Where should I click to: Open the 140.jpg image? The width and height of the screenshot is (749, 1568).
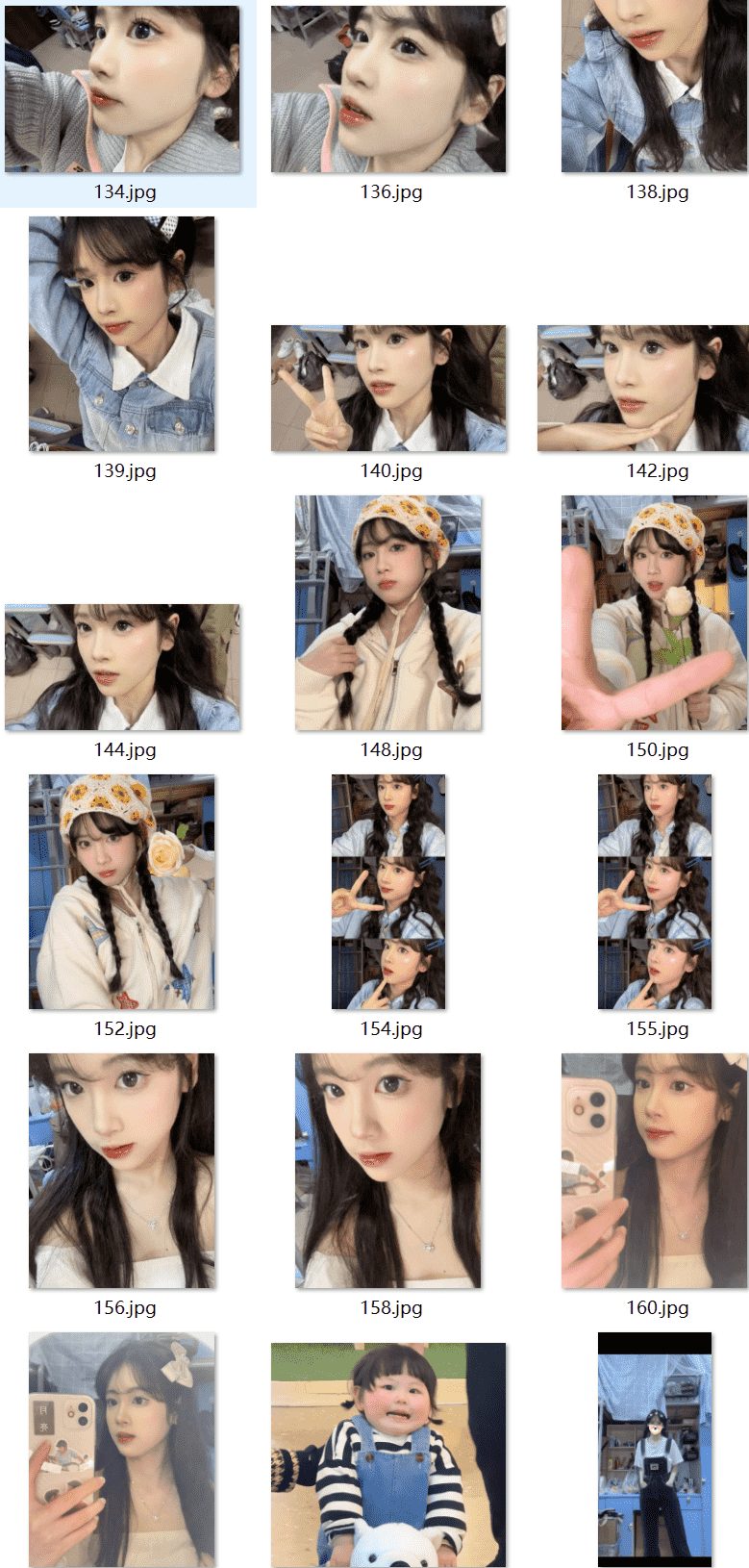point(388,389)
